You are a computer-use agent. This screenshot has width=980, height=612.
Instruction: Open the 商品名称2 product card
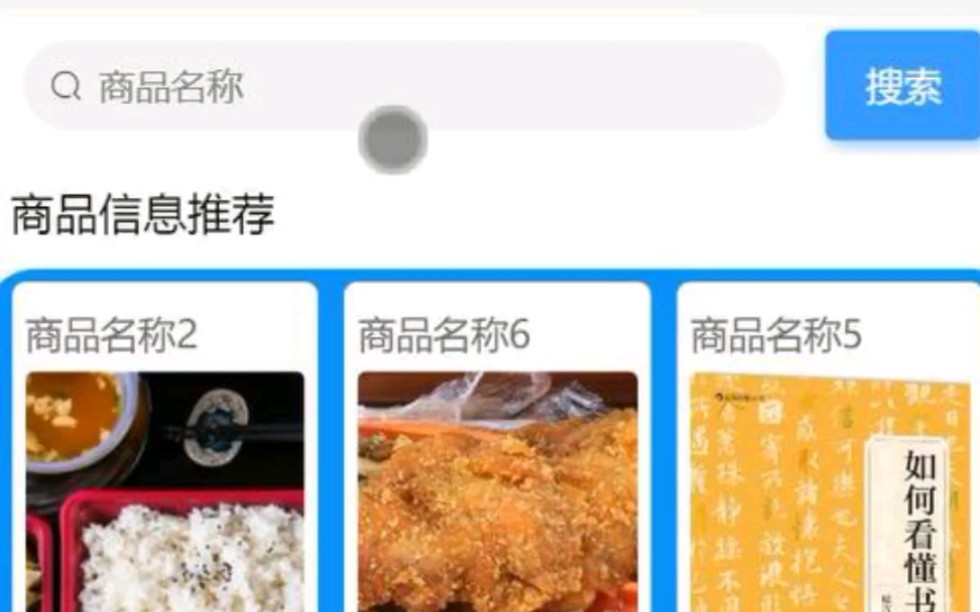[x=164, y=450]
